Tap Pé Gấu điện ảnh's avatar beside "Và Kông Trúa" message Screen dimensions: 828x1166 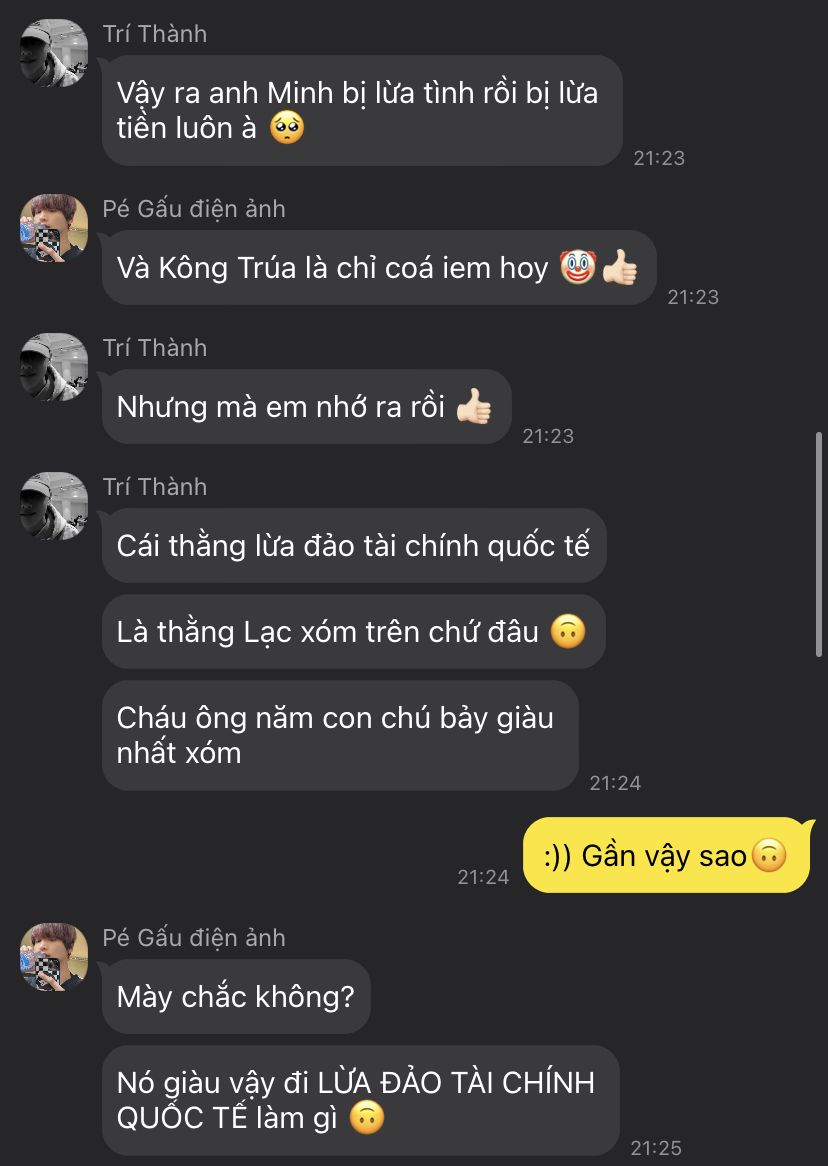coord(54,228)
